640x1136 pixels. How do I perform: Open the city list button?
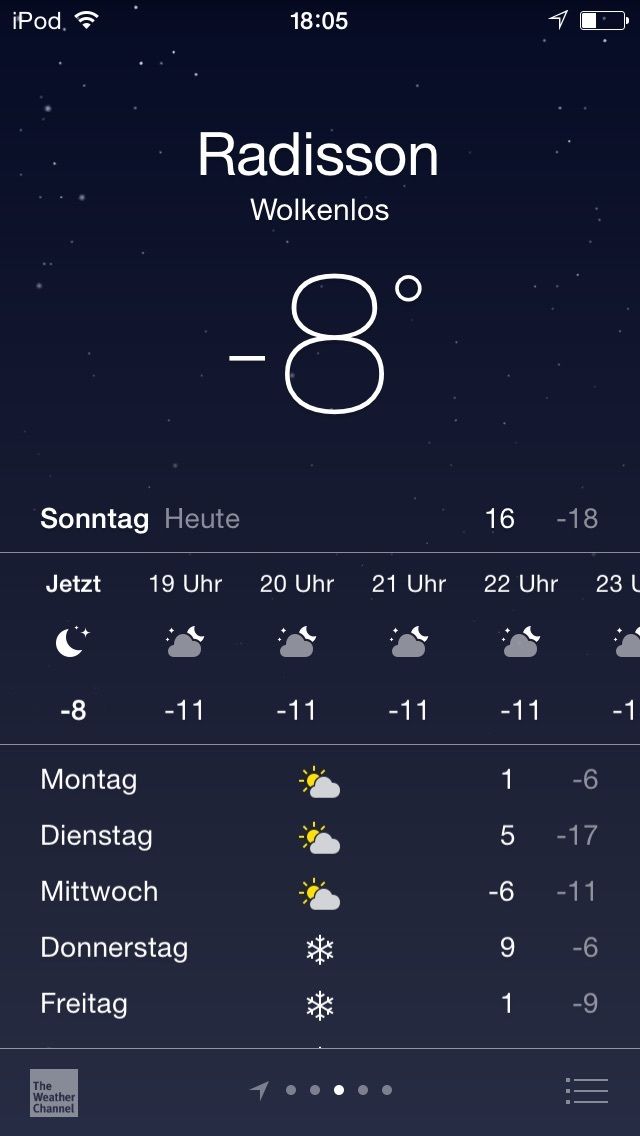(586, 1090)
